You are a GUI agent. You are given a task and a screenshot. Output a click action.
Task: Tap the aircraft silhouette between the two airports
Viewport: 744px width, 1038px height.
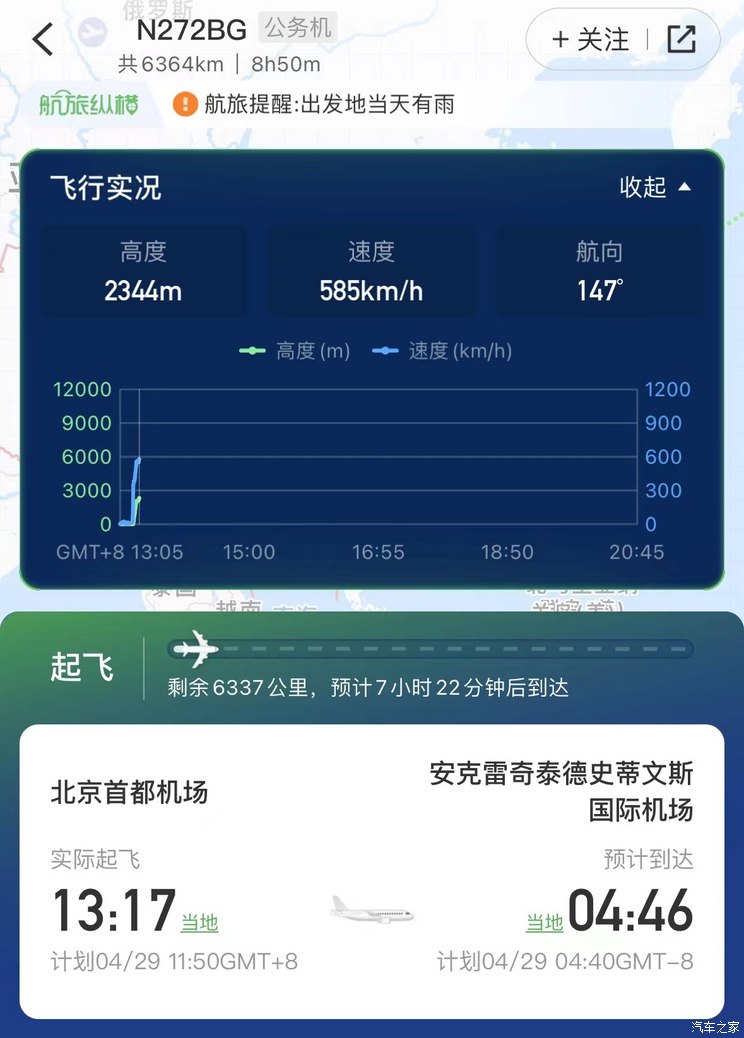tap(371, 911)
